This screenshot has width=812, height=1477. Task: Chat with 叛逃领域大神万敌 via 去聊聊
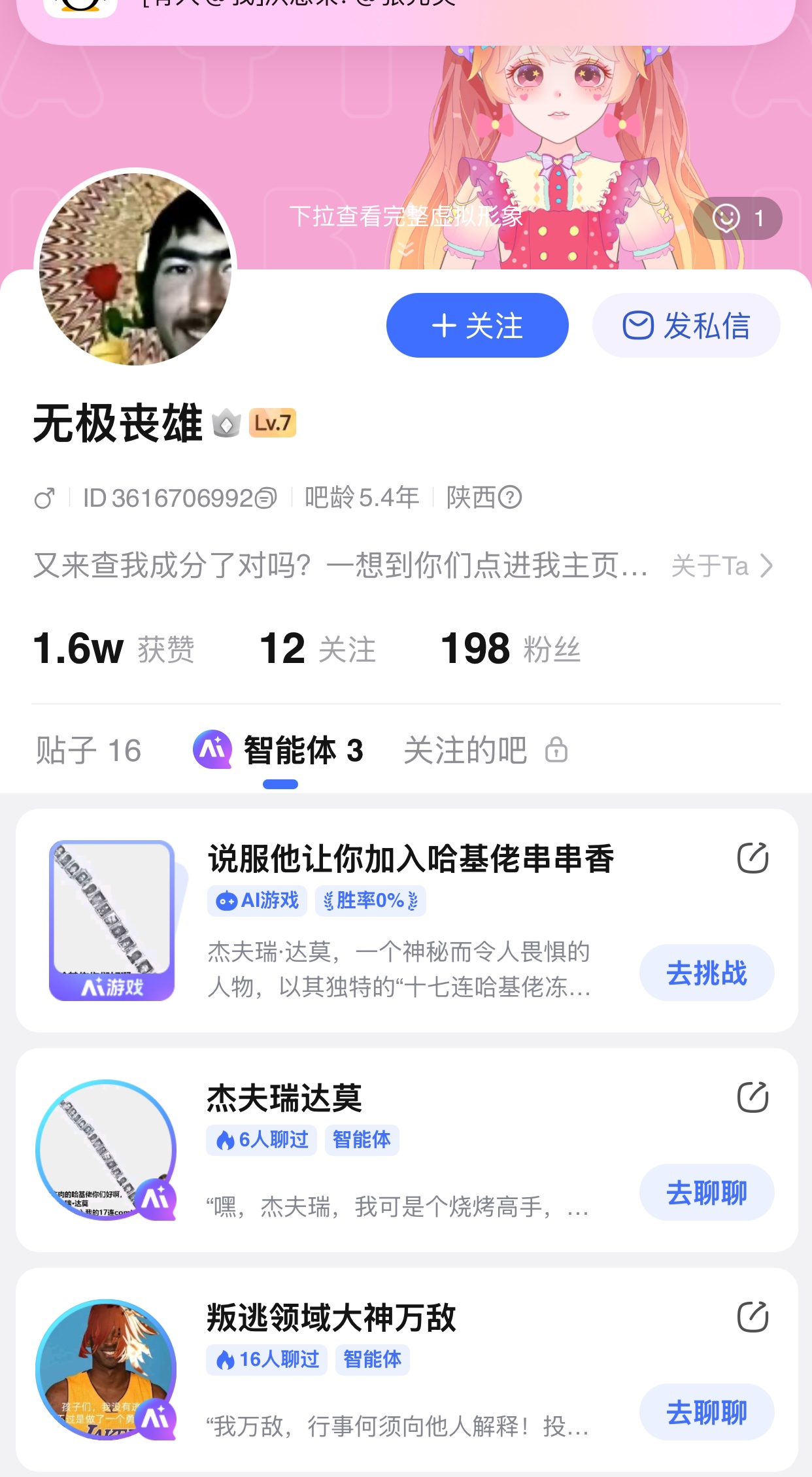point(706,1412)
